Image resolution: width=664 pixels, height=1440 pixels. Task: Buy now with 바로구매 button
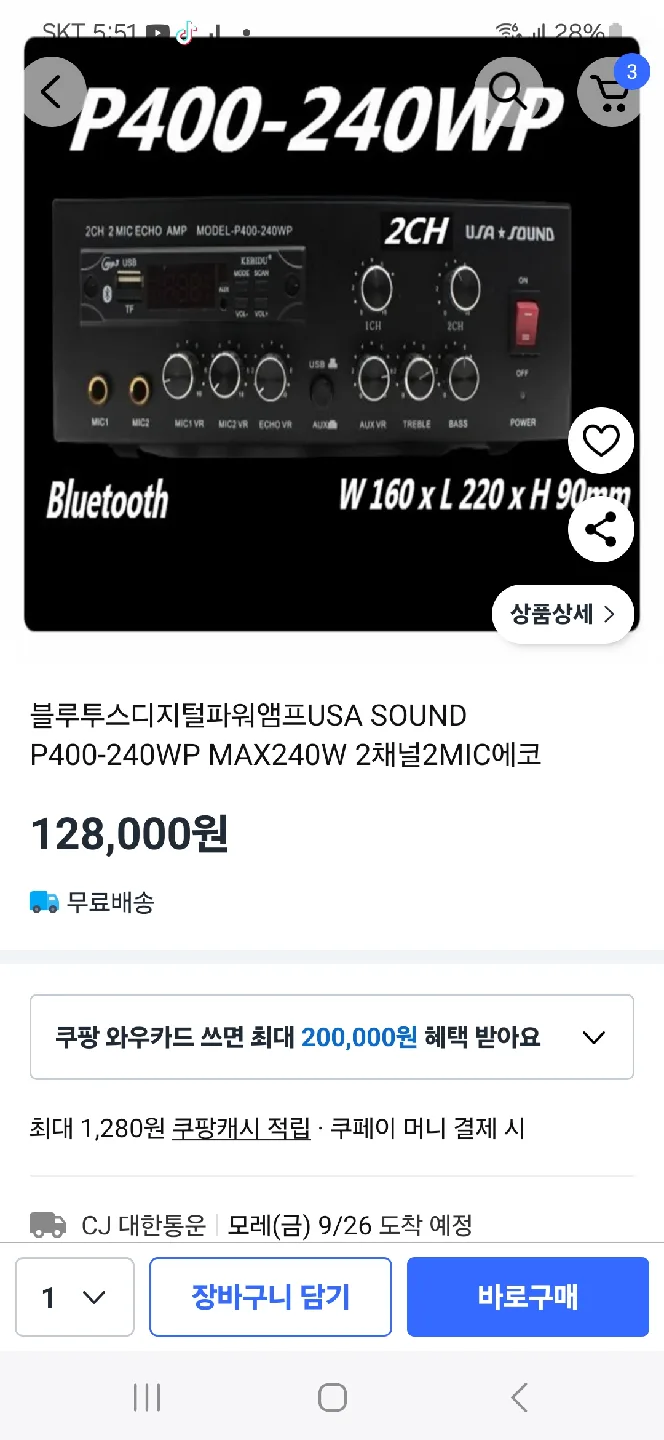click(528, 1297)
